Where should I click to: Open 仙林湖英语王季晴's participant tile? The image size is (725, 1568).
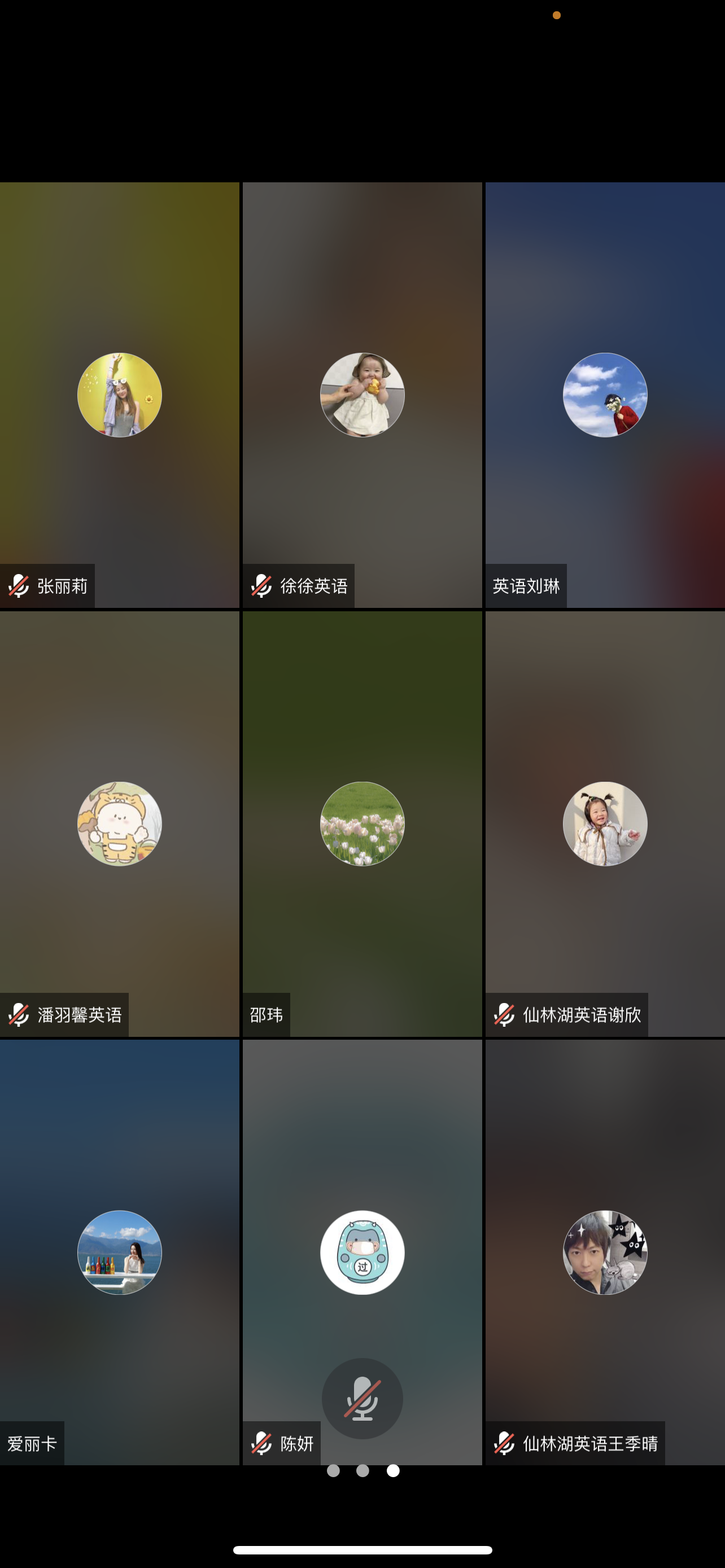605,1251
